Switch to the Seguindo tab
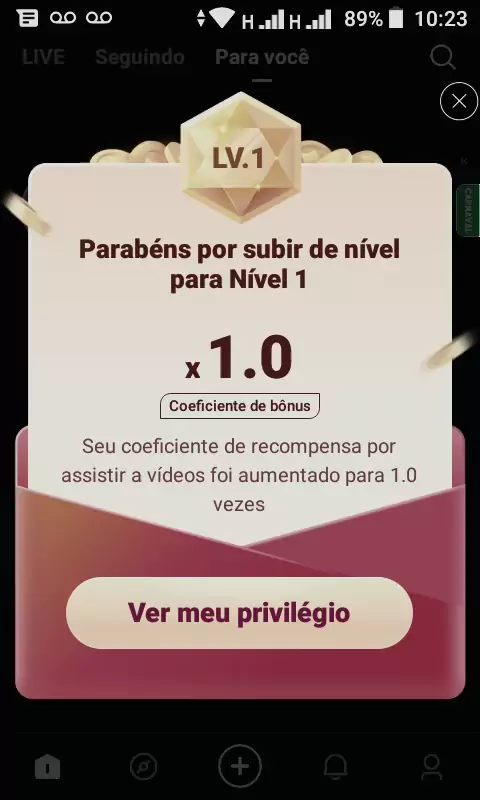 (140, 57)
